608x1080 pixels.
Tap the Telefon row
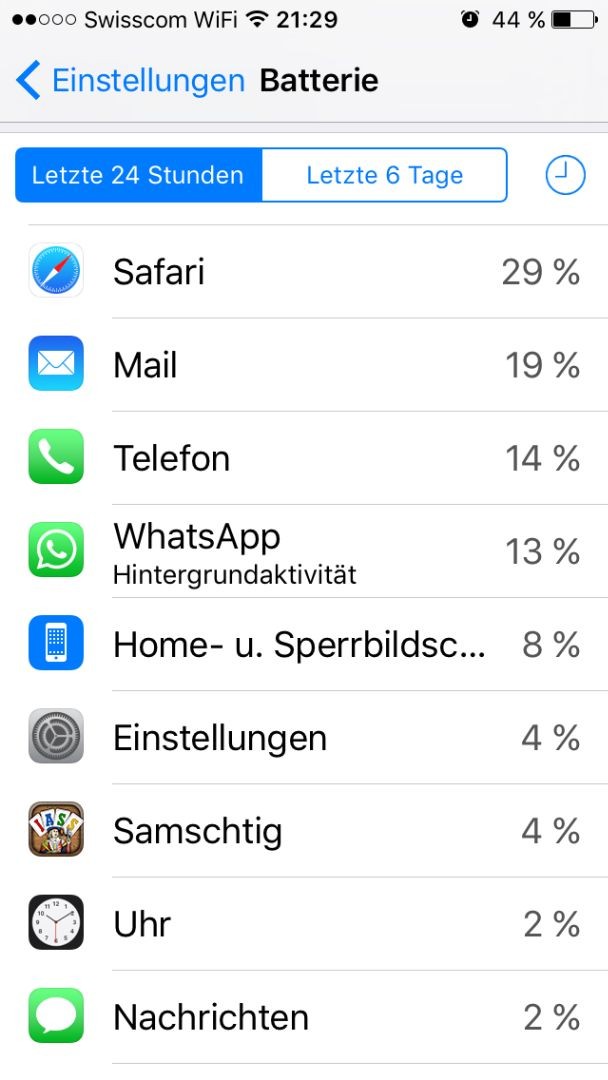coord(304,458)
